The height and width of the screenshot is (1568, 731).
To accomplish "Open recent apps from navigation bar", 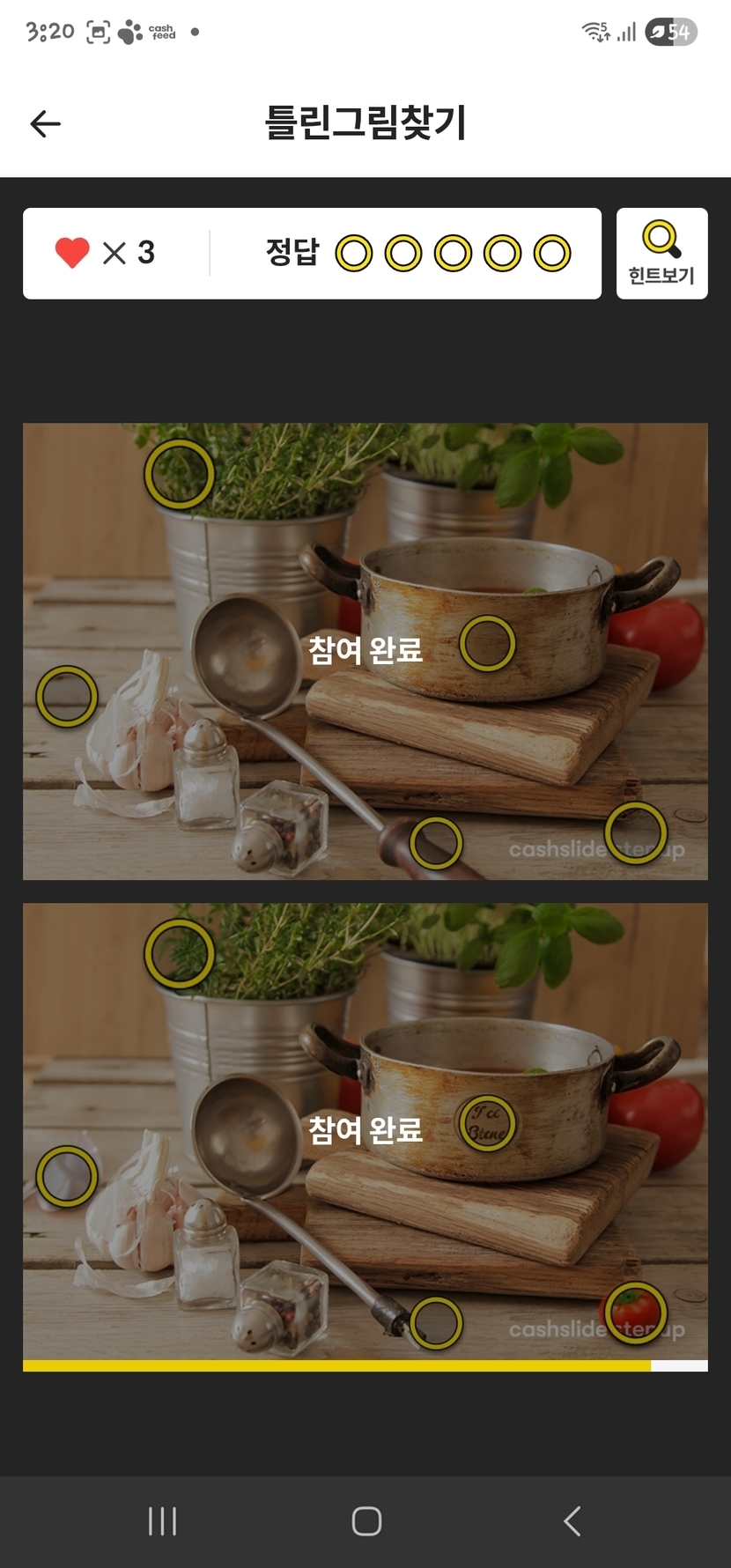I will tap(162, 1520).
